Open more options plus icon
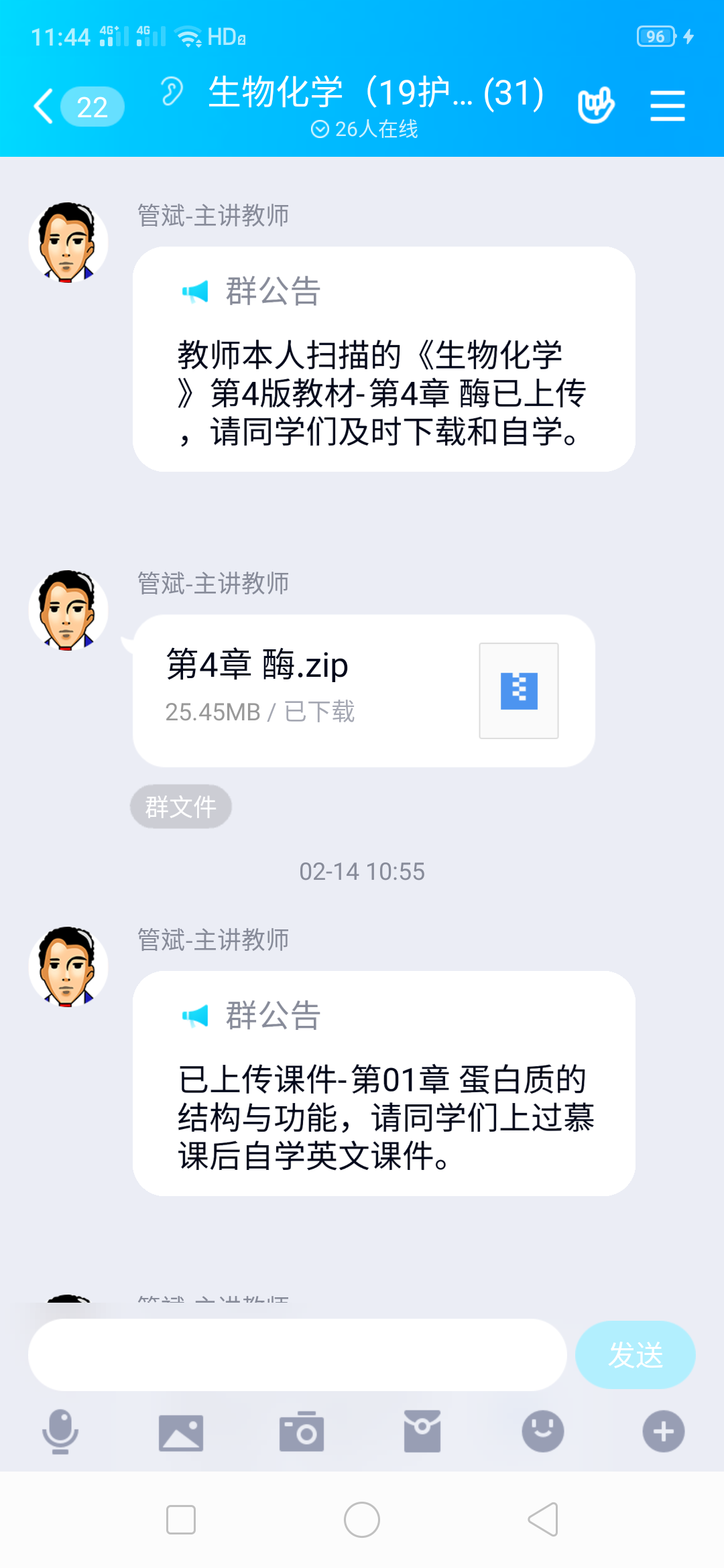The height and width of the screenshot is (1568, 724). [x=663, y=1431]
